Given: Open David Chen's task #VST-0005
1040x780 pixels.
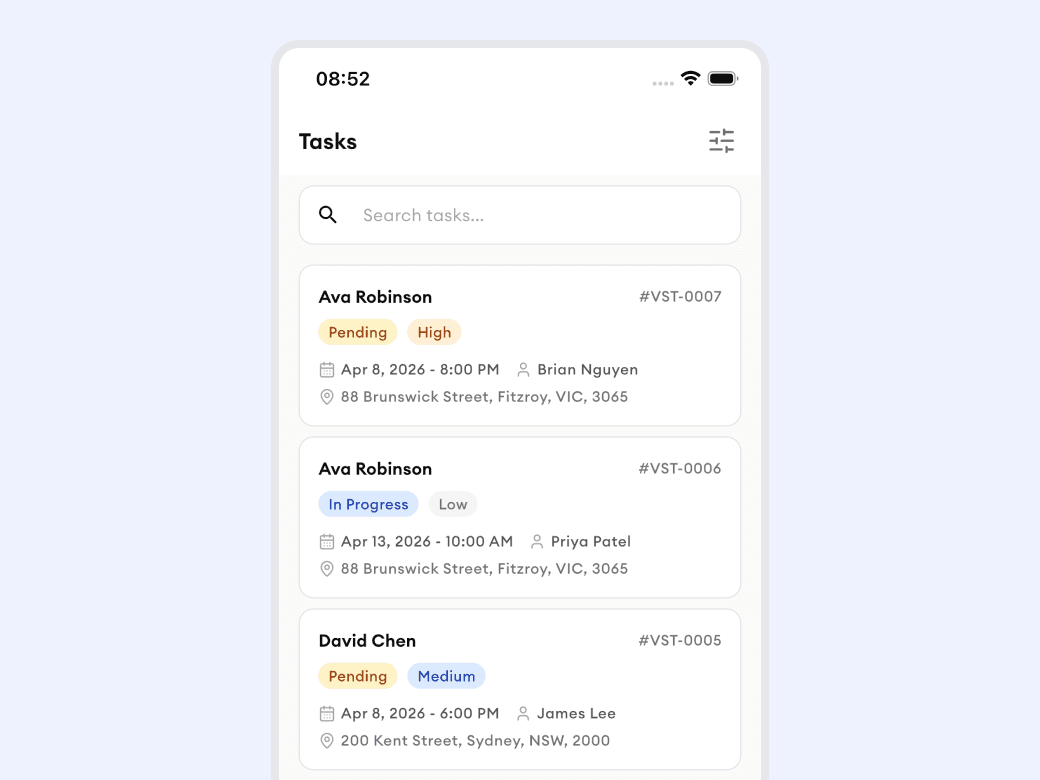Looking at the screenshot, I should (x=520, y=689).
